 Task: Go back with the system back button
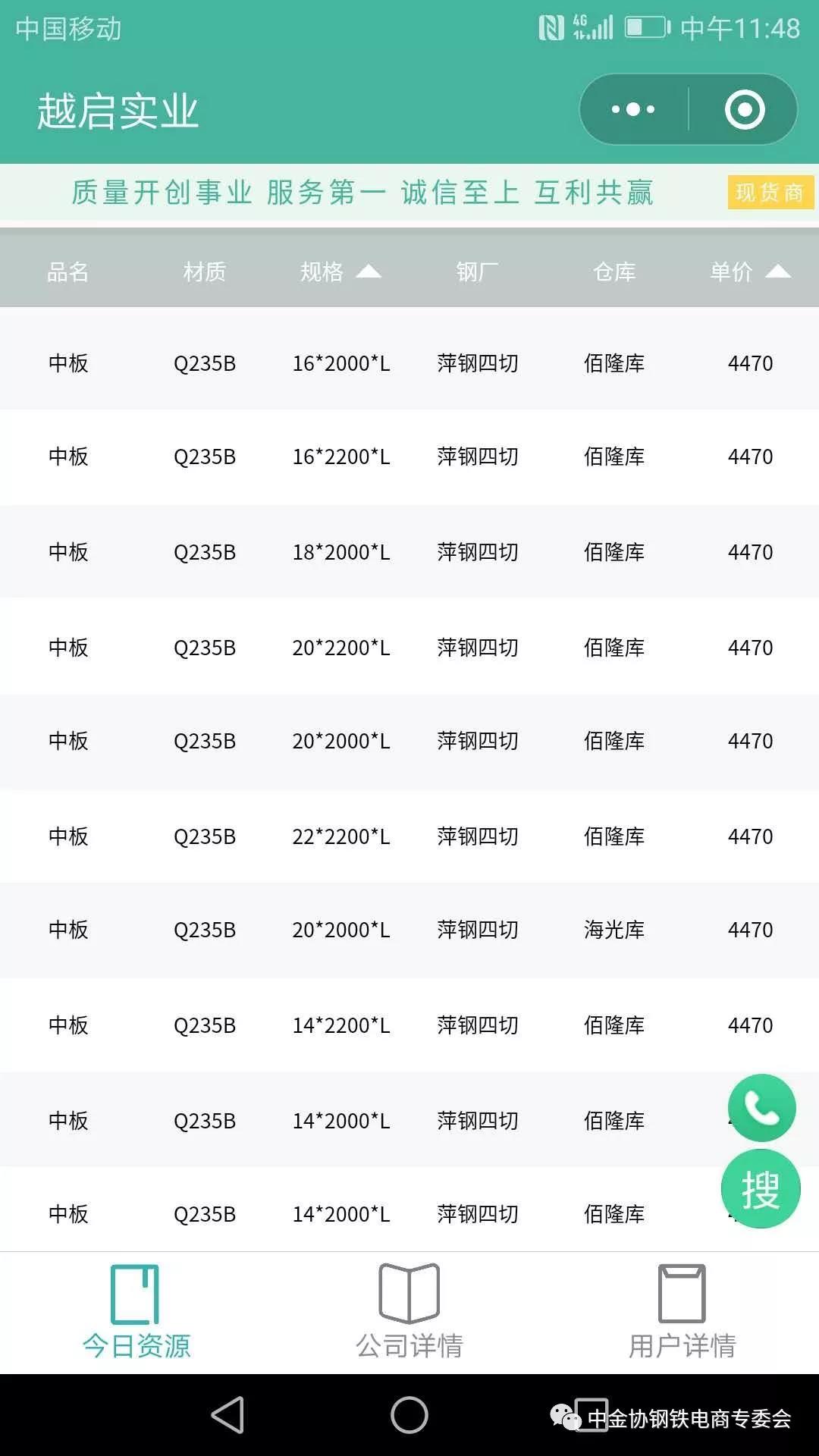(x=227, y=1415)
